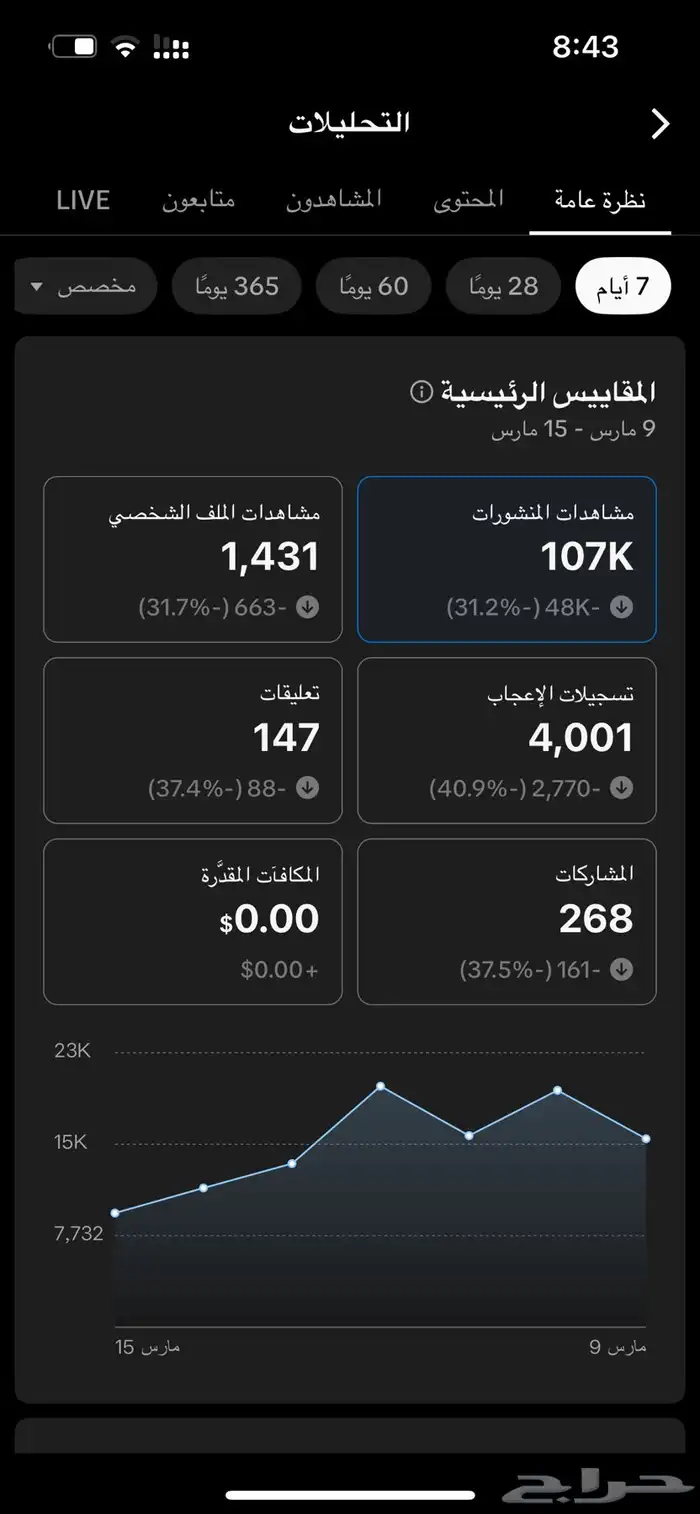
Task: Switch to the المحتوى tab
Action: point(468,200)
